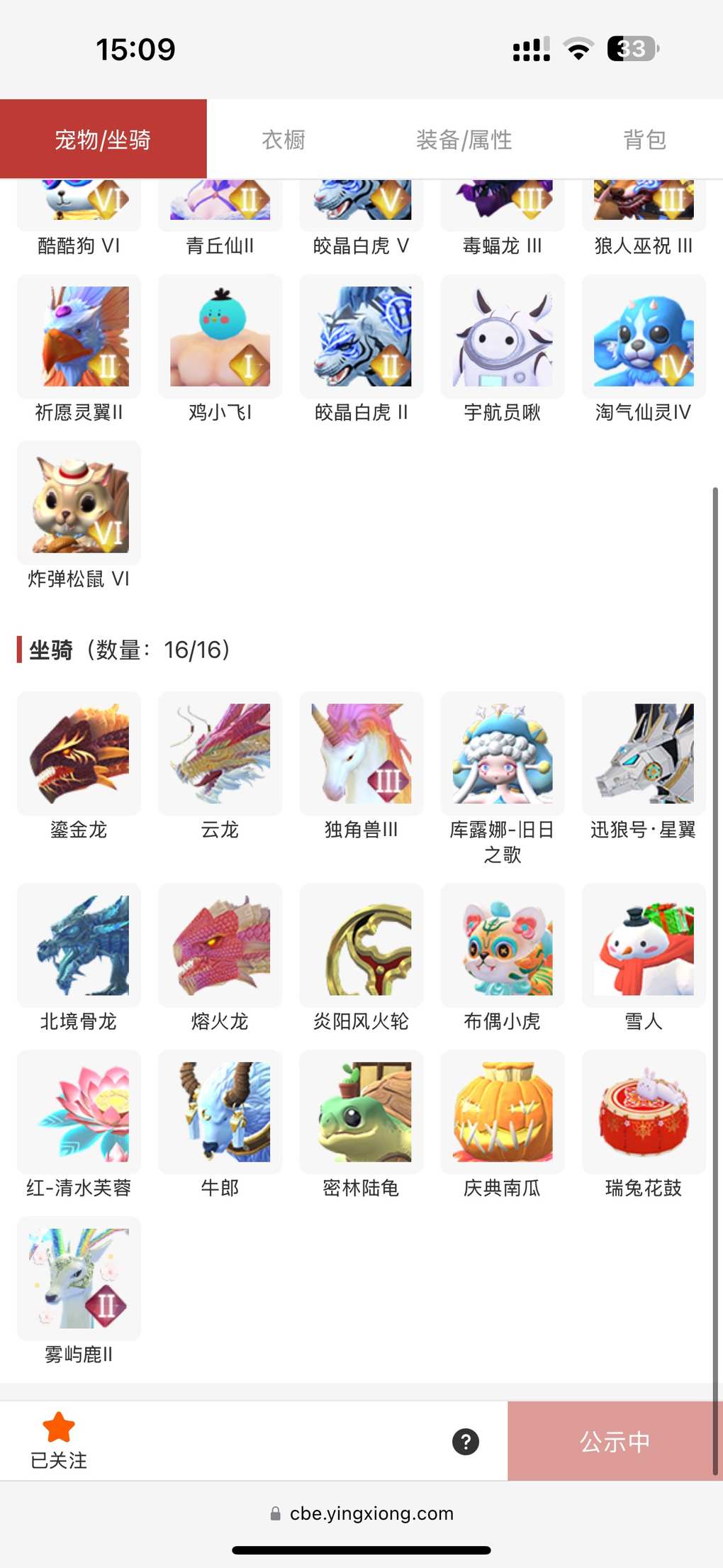
Task: Open the 鸡小飞I pet tile
Action: click(220, 336)
